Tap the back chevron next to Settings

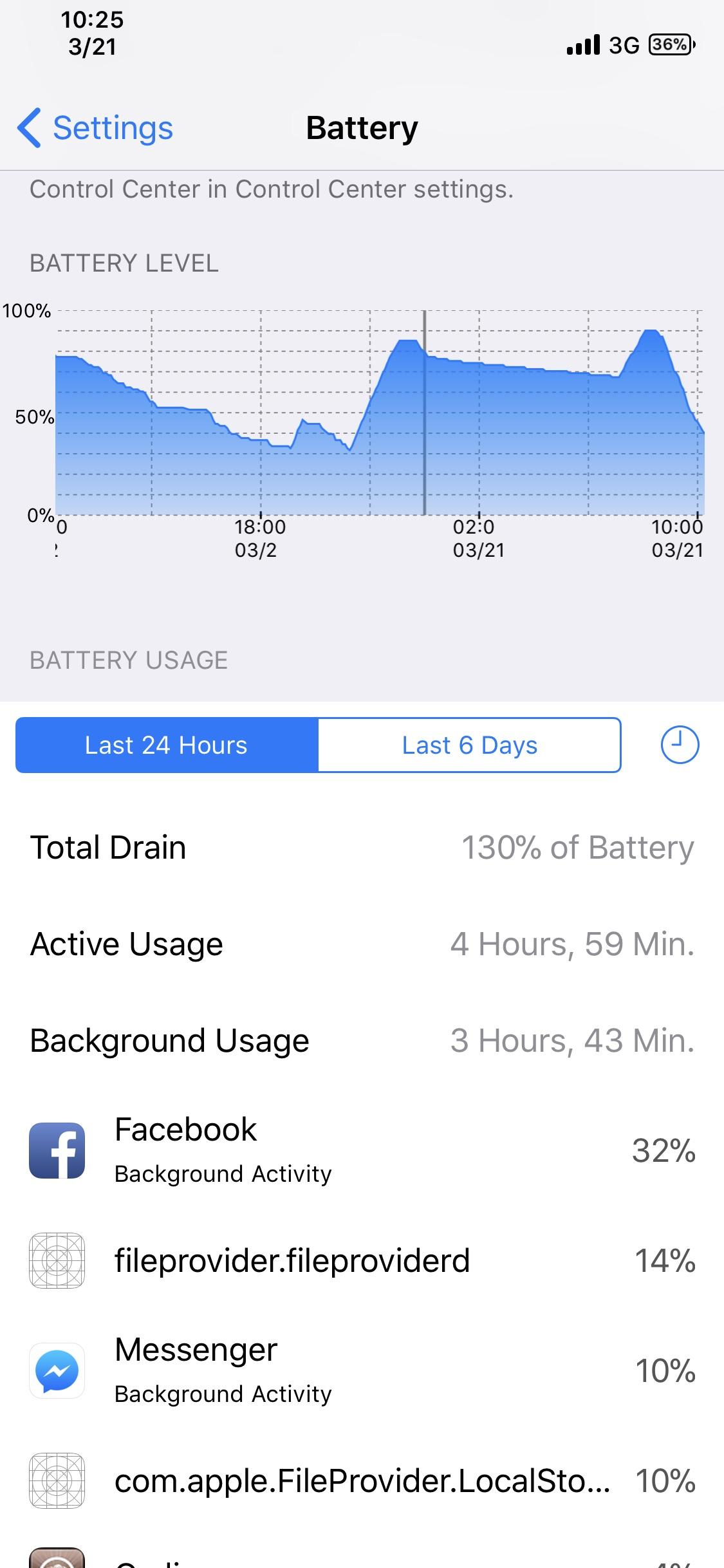click(28, 127)
